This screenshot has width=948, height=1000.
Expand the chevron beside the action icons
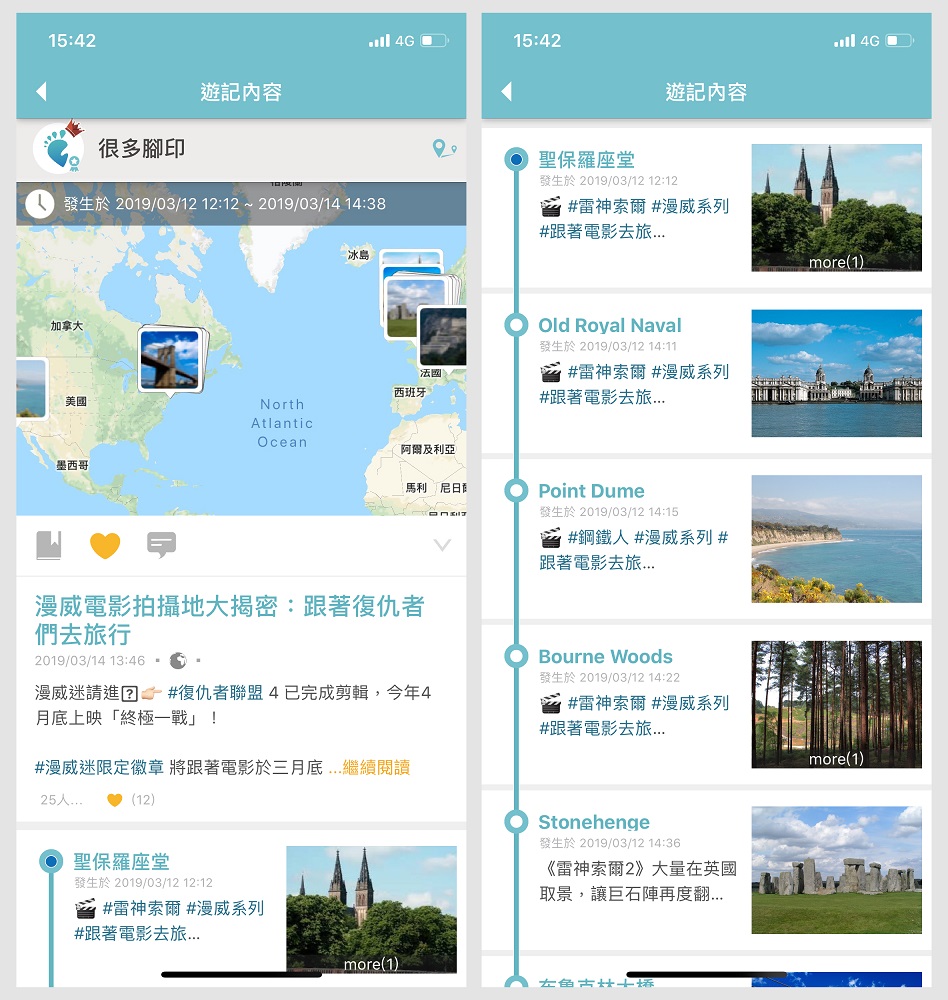pyautogui.click(x=442, y=545)
